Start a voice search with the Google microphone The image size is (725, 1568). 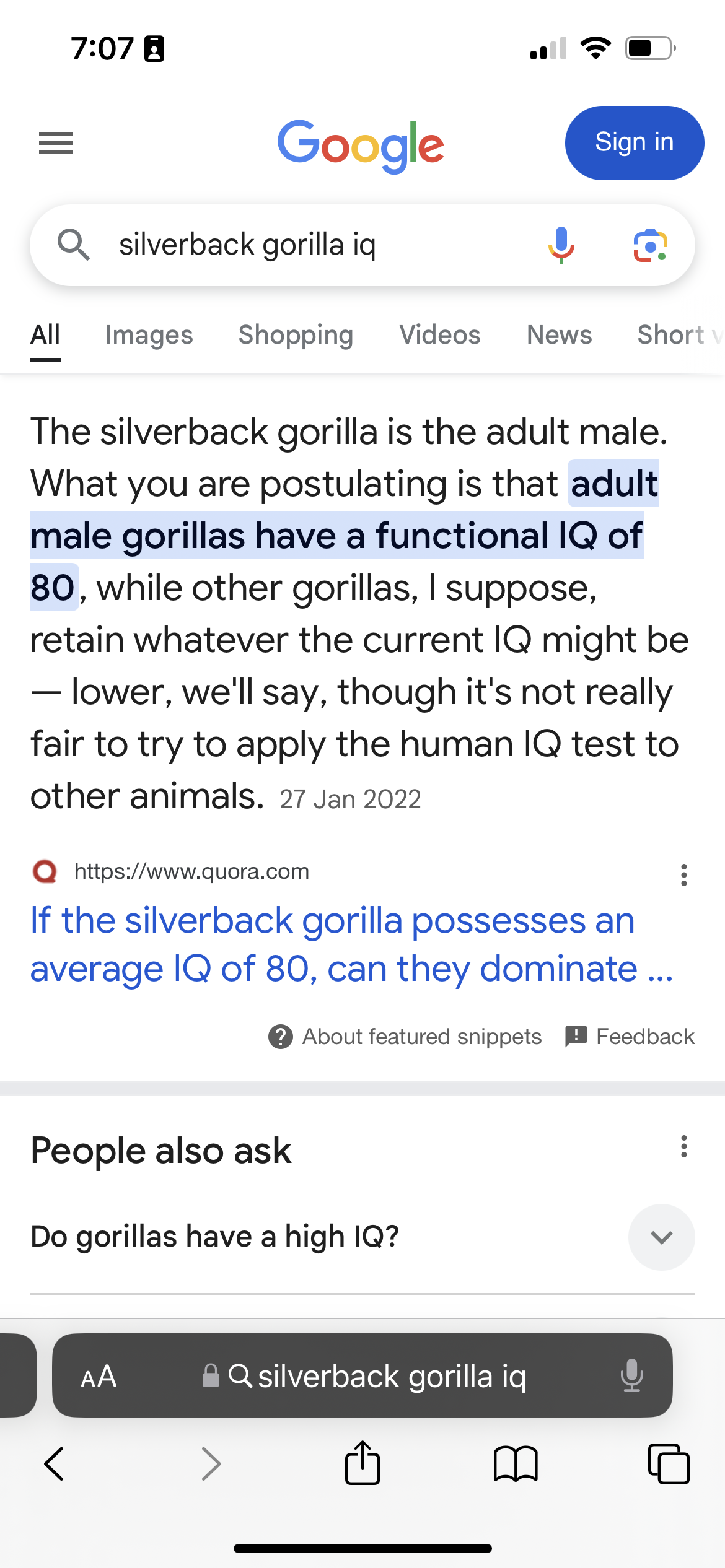[x=561, y=245]
